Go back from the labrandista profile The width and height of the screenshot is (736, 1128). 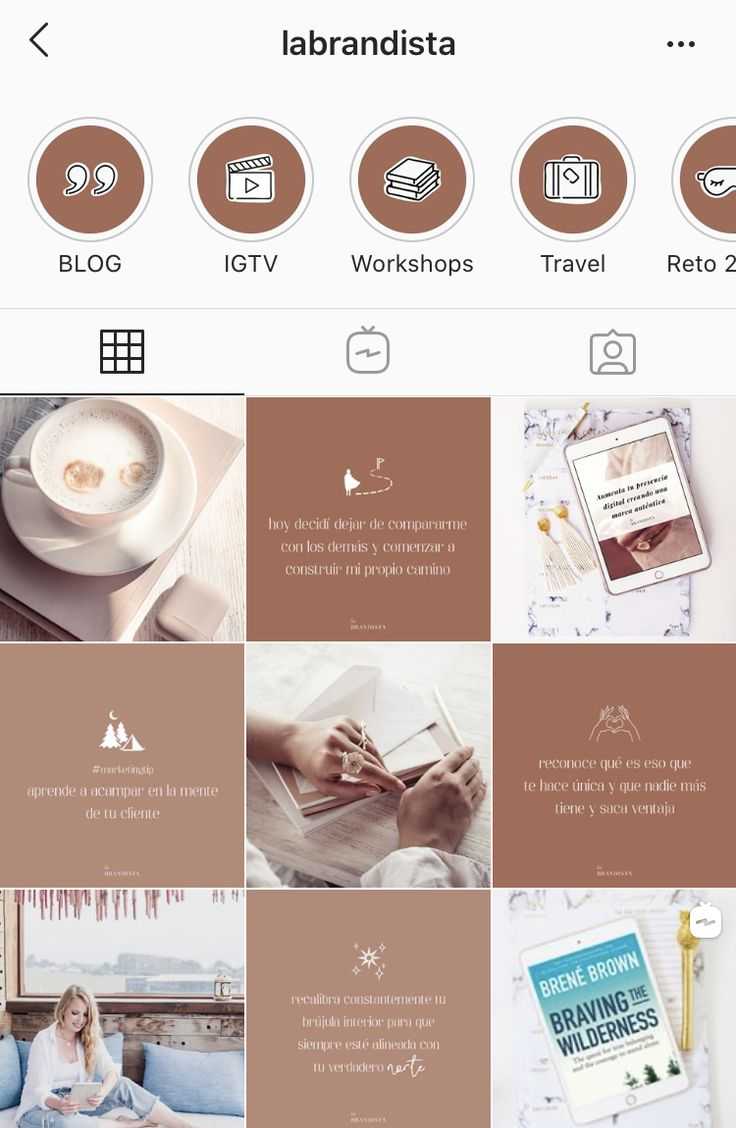pyautogui.click(x=39, y=41)
